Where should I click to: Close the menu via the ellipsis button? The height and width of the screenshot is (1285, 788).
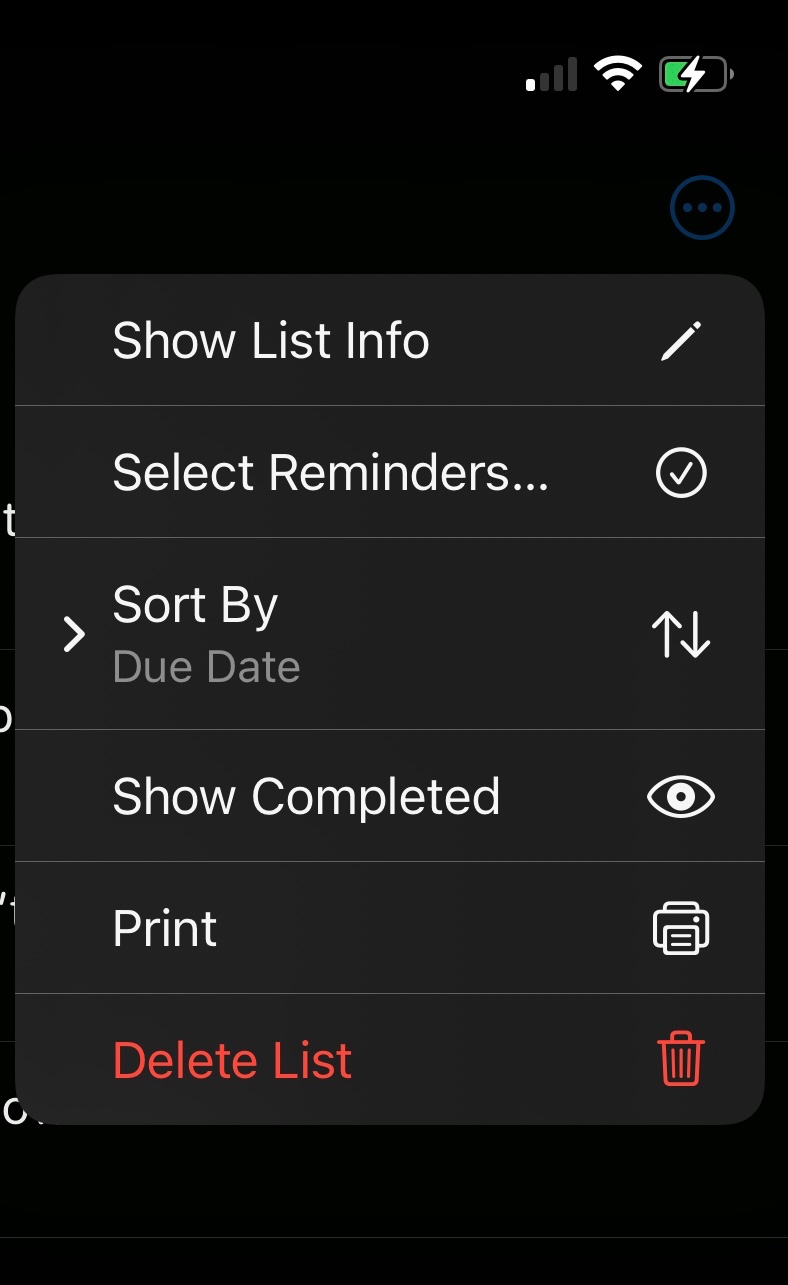pos(702,208)
